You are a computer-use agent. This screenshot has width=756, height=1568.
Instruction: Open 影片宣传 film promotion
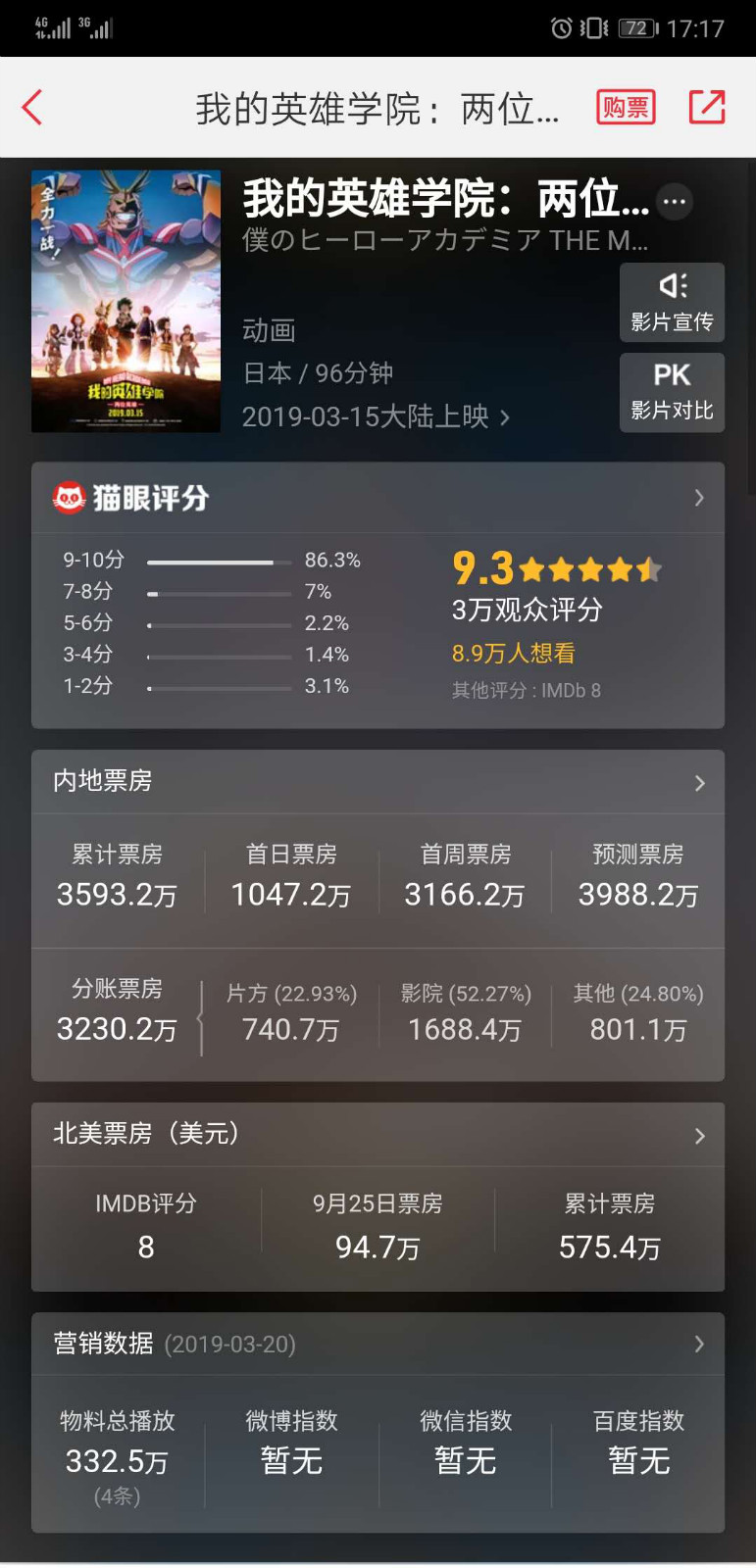672,302
